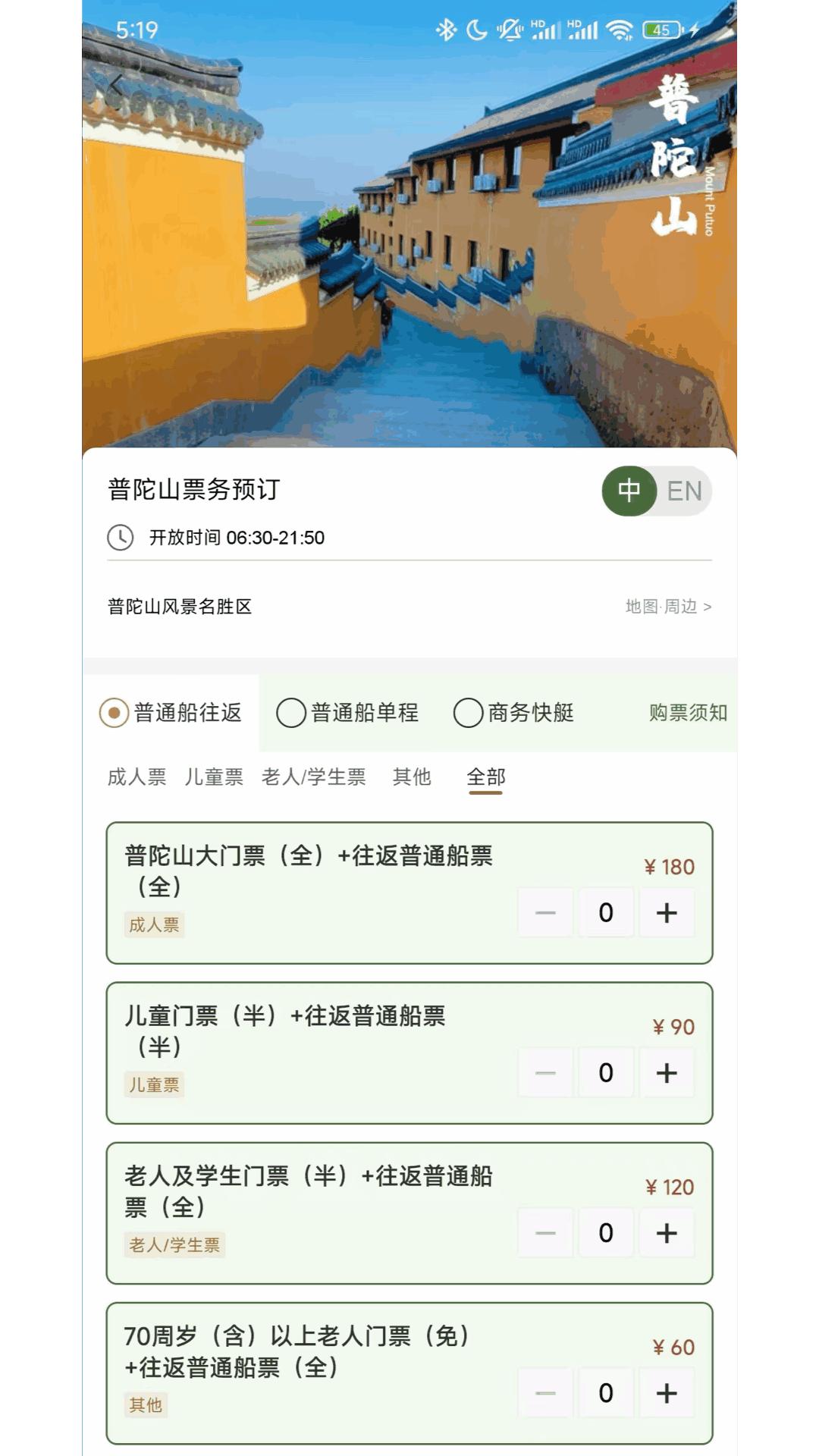Click the back arrow on the banner image
Viewport: 819px width, 1456px height.
point(115,85)
